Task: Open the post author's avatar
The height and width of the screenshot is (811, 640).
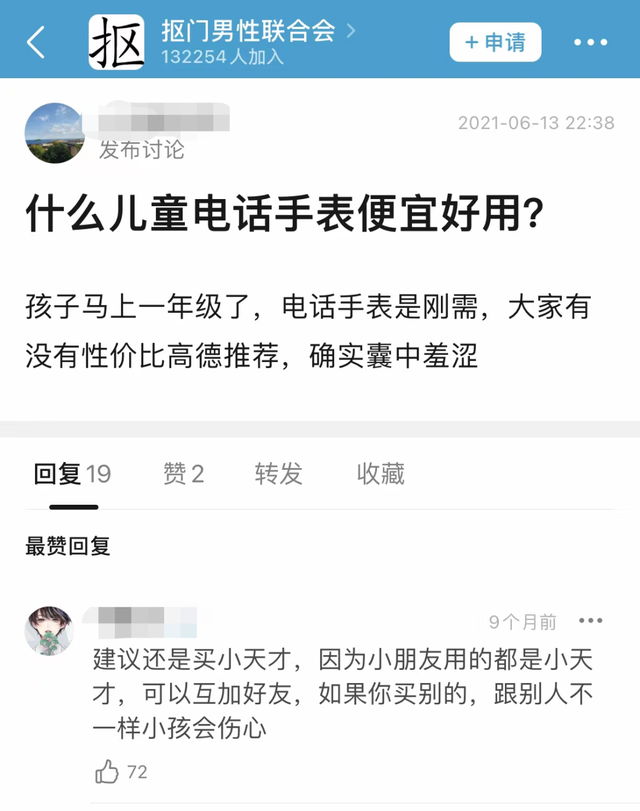Action: coord(54,134)
